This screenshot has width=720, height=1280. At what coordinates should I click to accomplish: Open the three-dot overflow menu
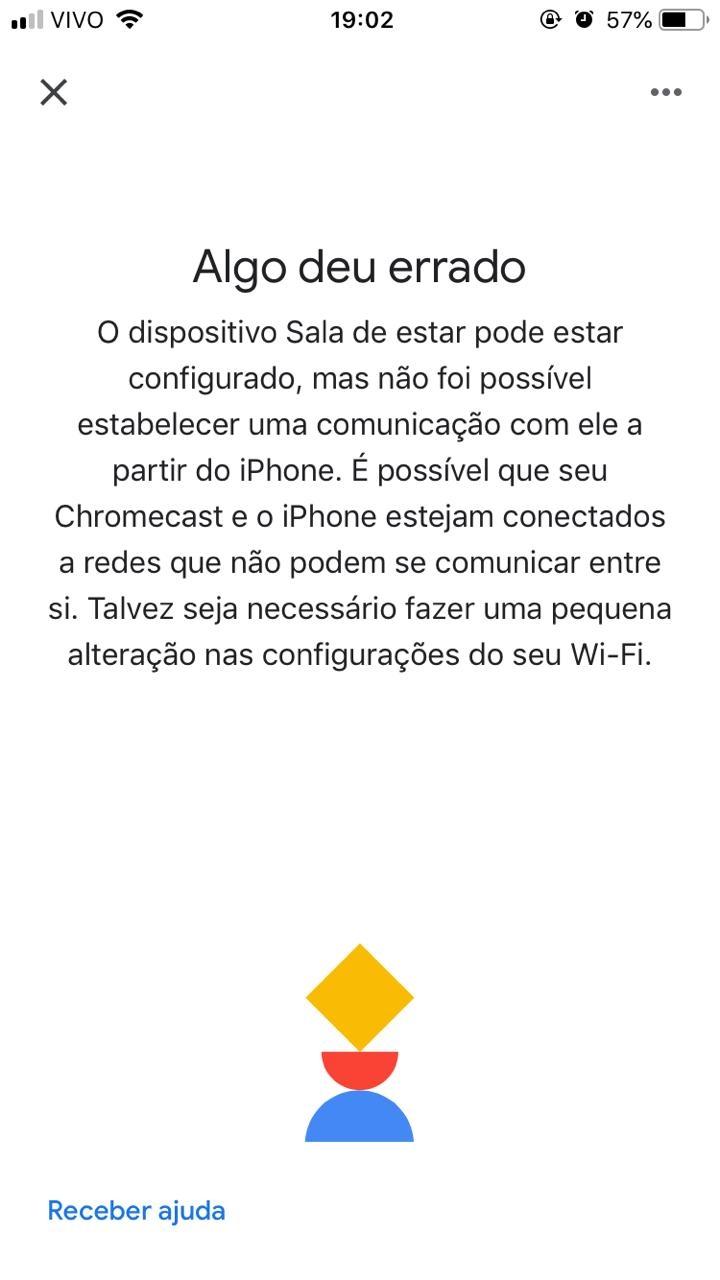[666, 92]
